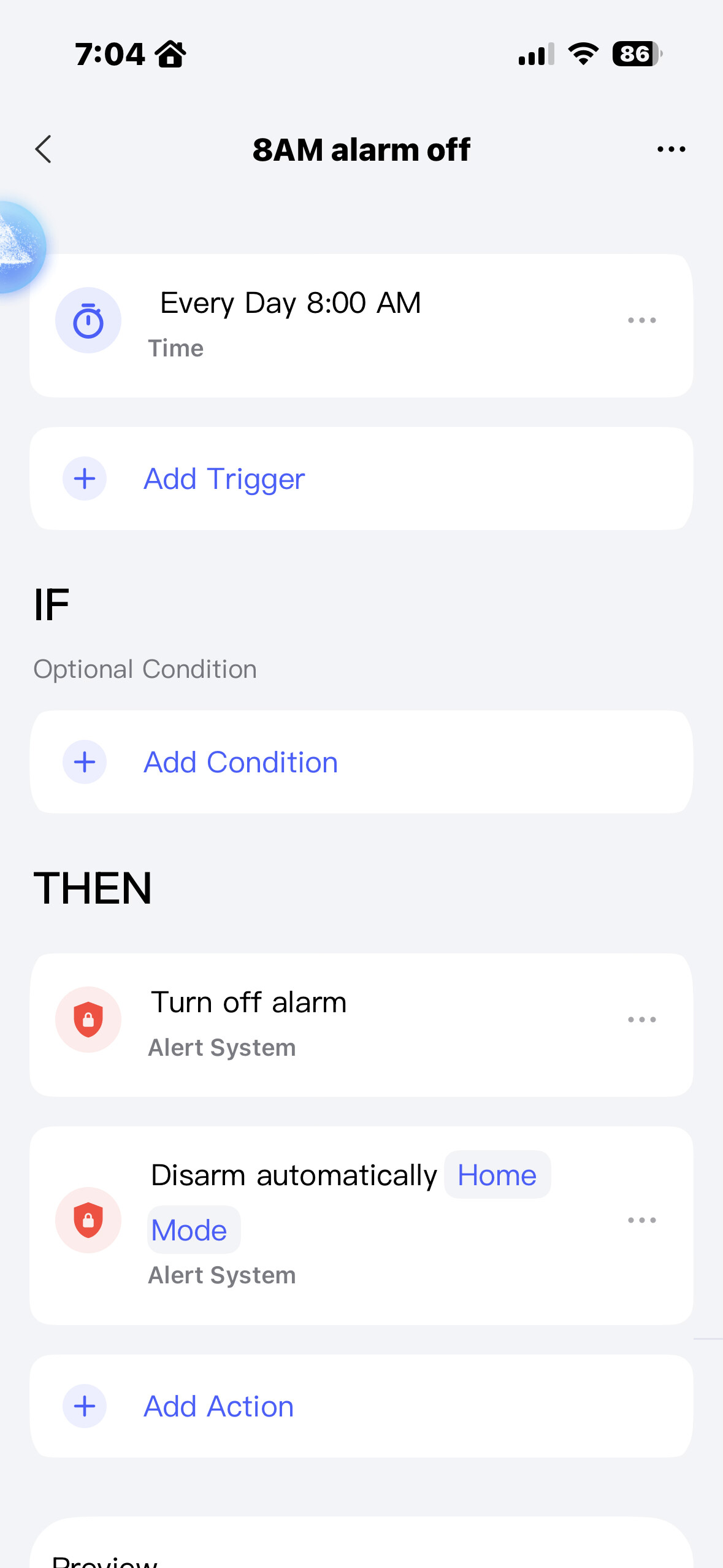Go back from 8AM alarm off
This screenshot has height=1568, width=723.
pyautogui.click(x=44, y=149)
